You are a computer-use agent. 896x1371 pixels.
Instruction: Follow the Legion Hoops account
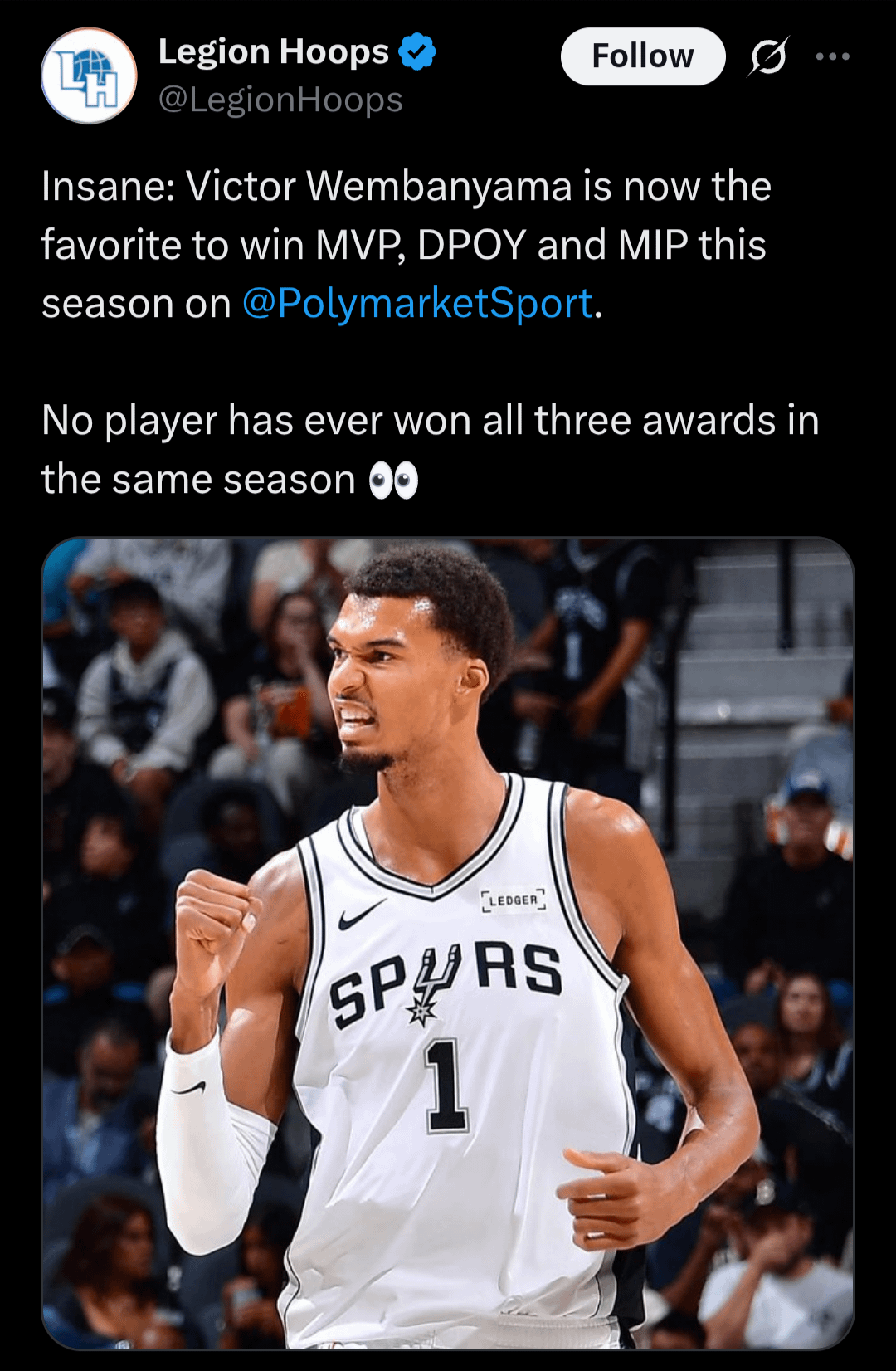642,56
